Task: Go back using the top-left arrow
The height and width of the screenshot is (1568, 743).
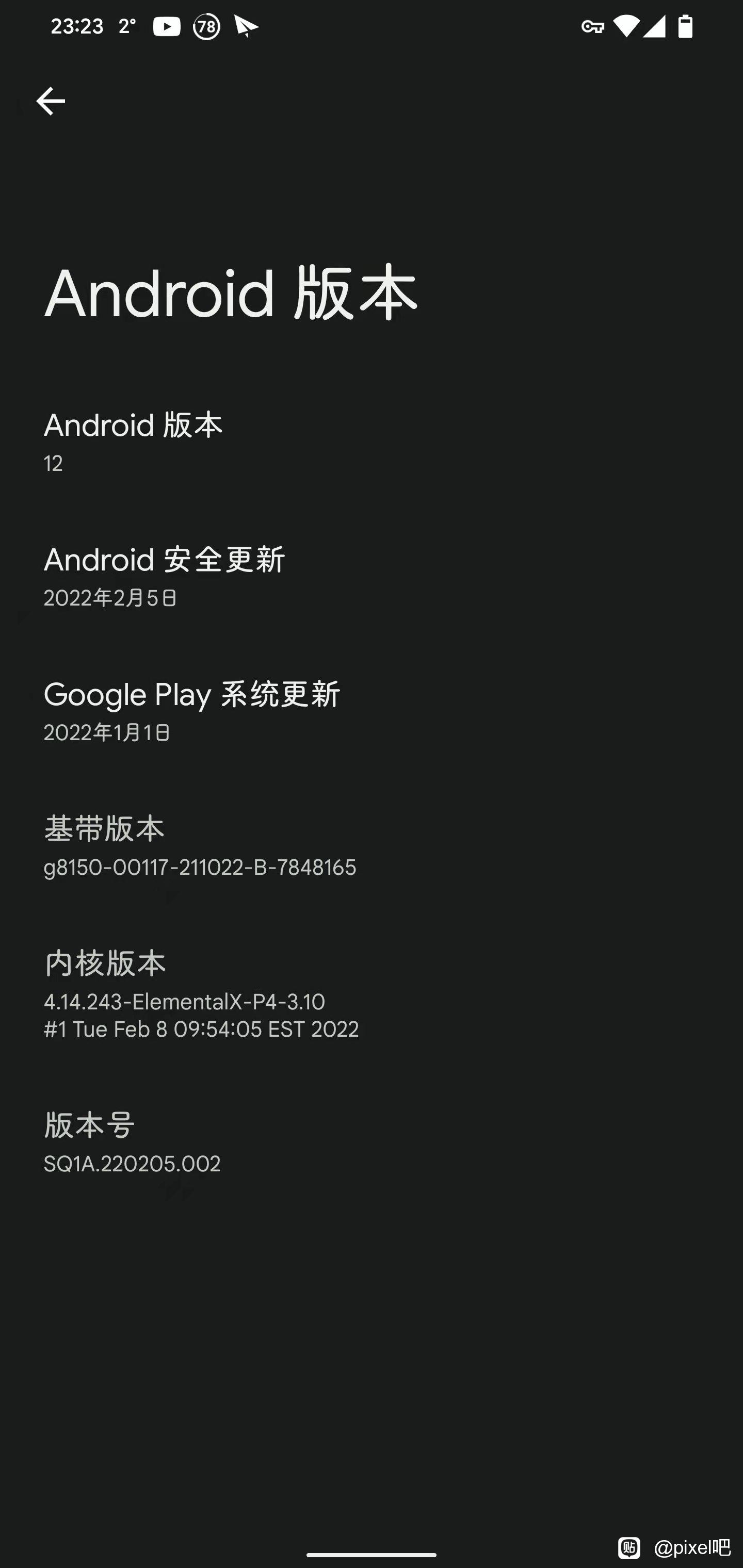Action: coord(51,101)
